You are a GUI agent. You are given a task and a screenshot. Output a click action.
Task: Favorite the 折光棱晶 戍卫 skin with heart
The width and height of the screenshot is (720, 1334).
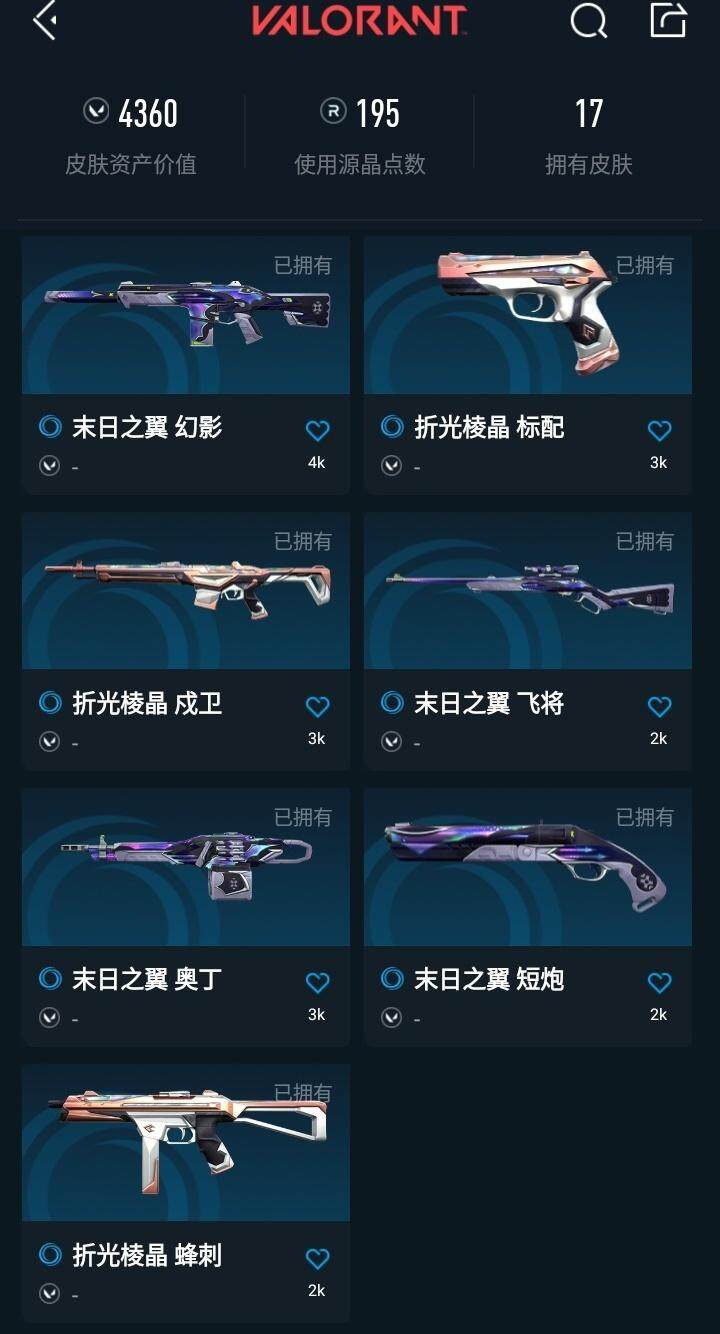pyautogui.click(x=317, y=707)
